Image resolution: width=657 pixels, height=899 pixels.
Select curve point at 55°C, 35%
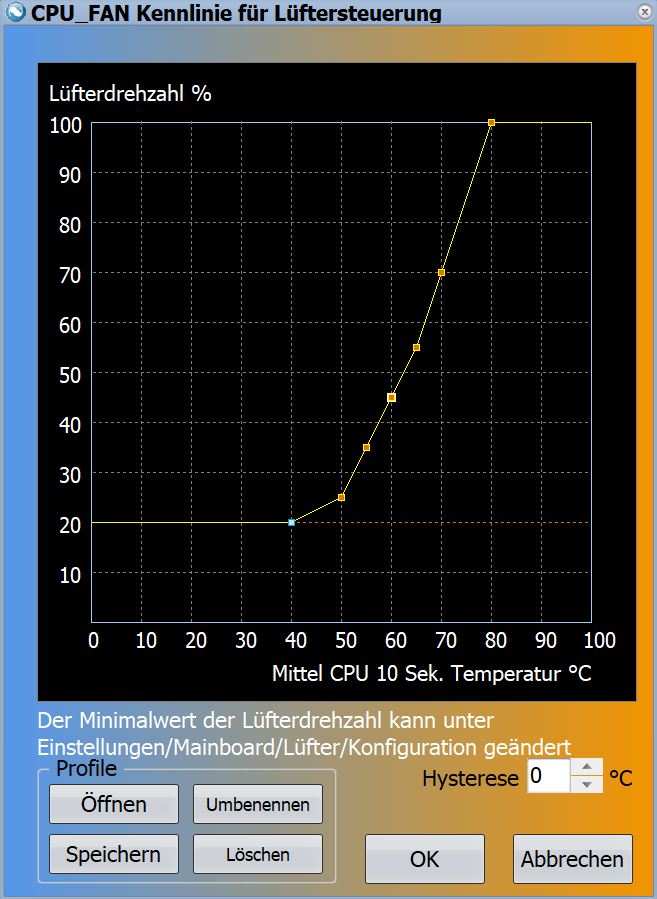pyautogui.click(x=366, y=447)
